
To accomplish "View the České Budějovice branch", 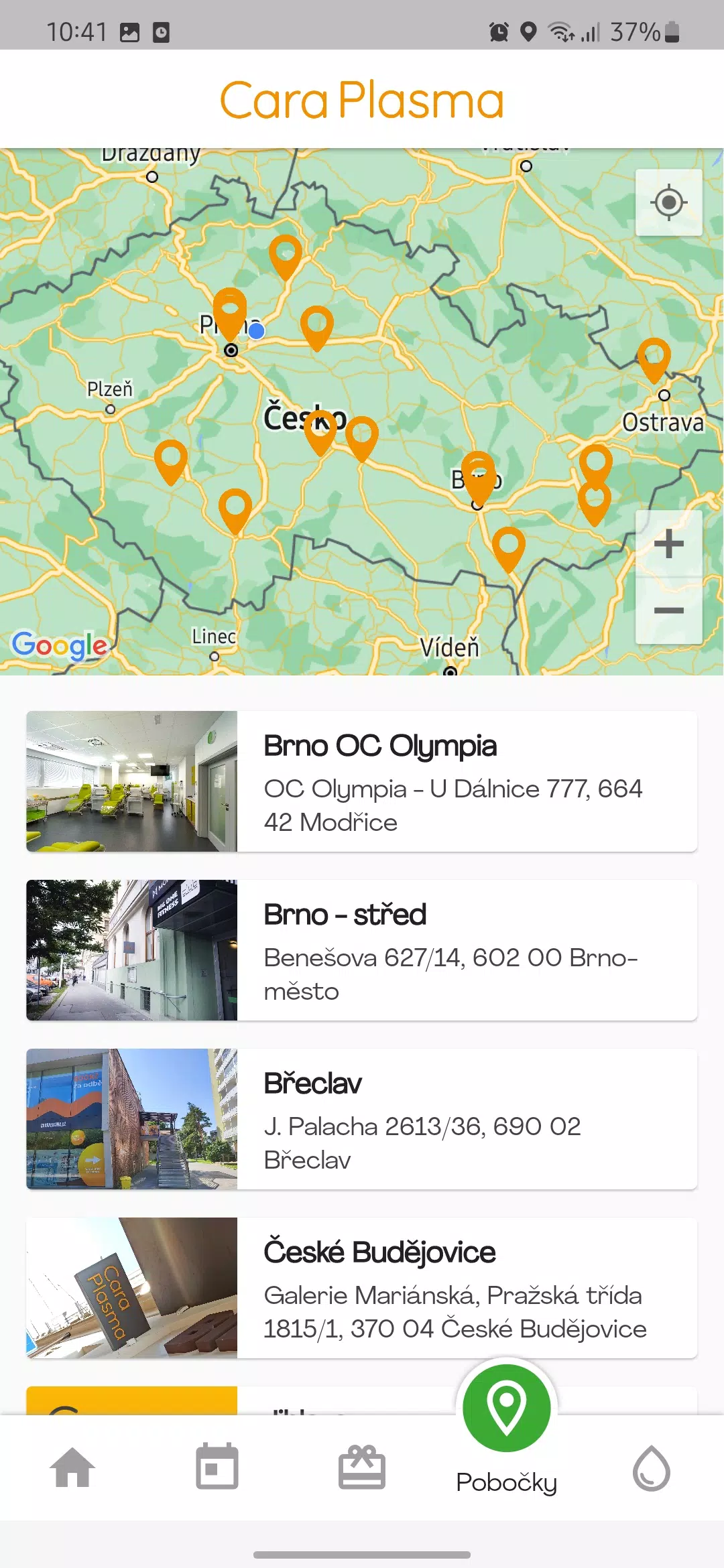I will 361,1288.
